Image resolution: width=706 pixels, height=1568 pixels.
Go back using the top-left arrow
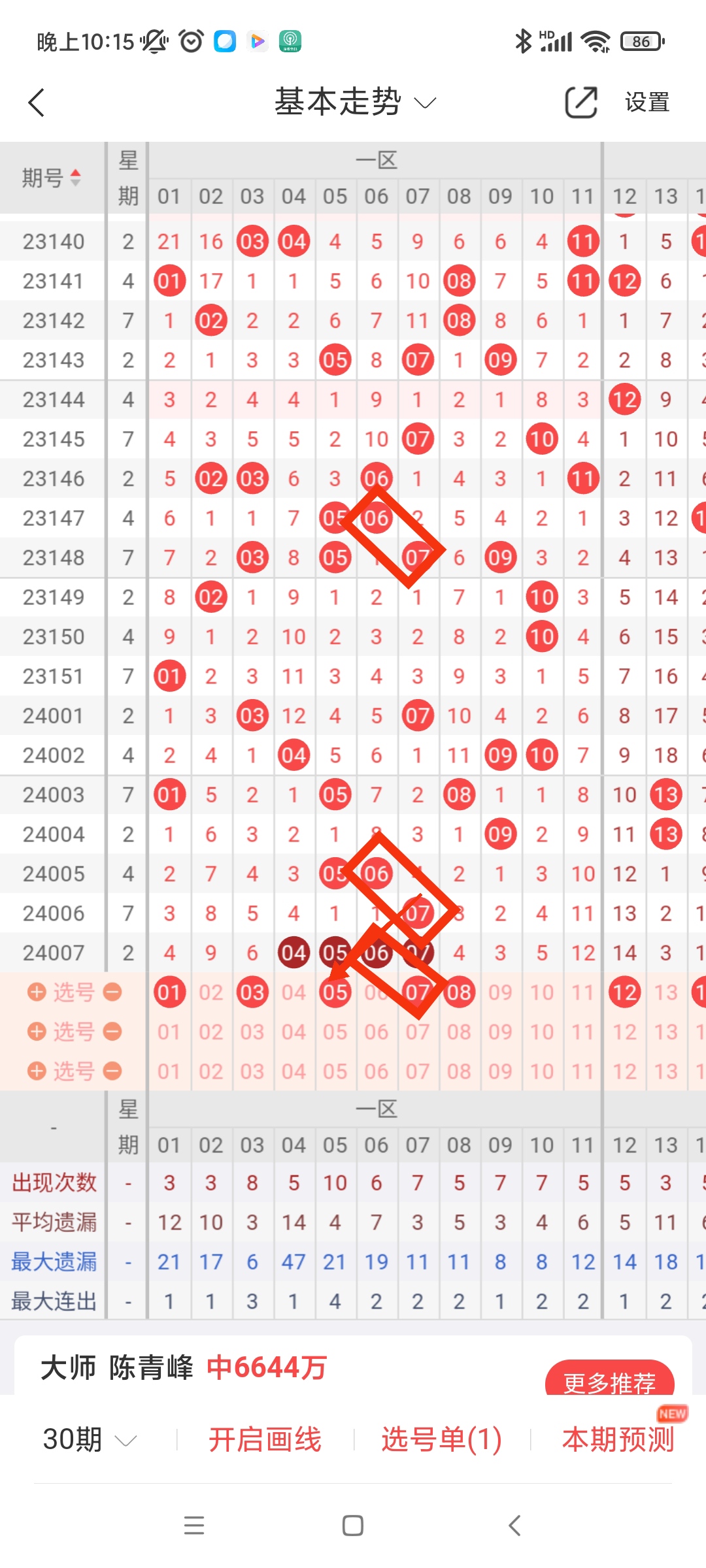click(x=37, y=103)
